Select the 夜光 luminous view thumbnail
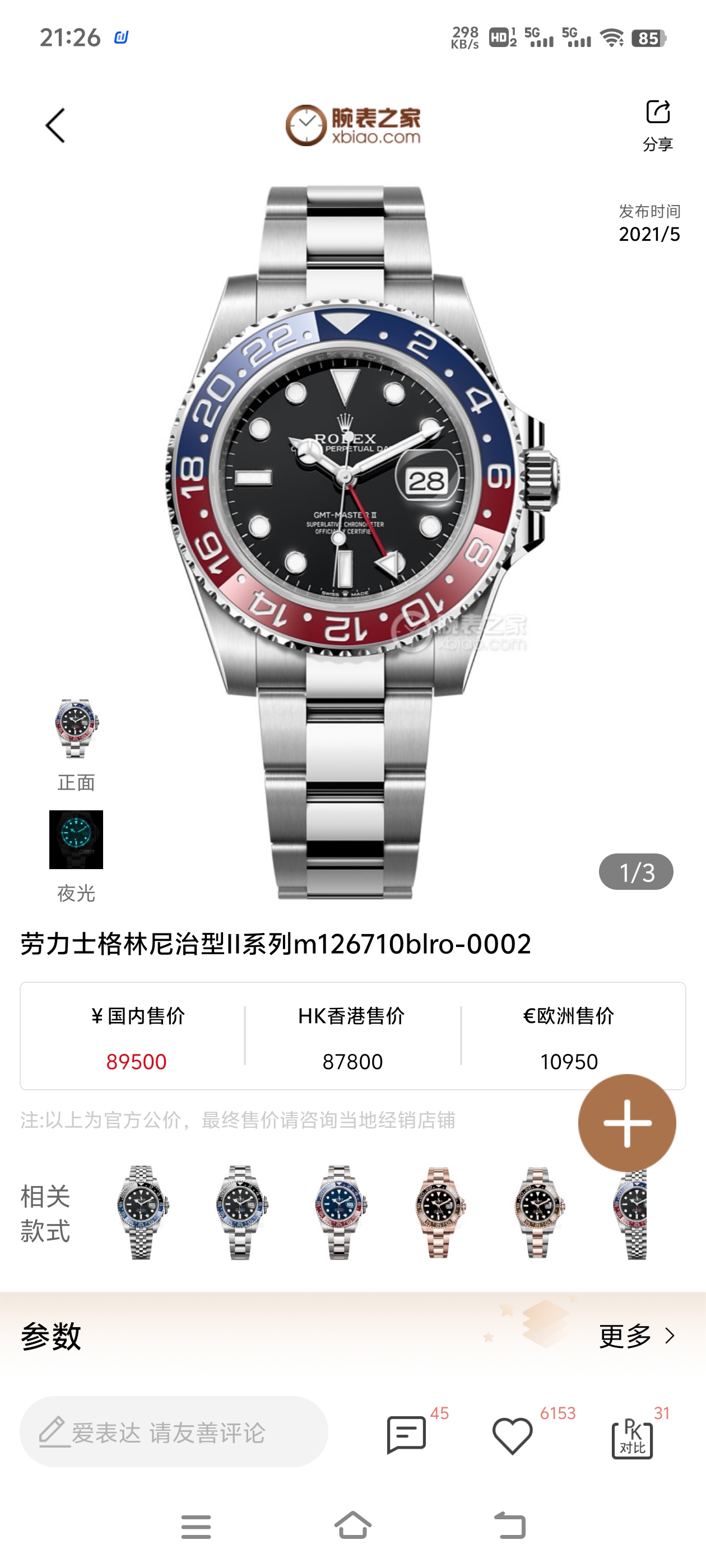The image size is (706, 1568). tap(76, 839)
